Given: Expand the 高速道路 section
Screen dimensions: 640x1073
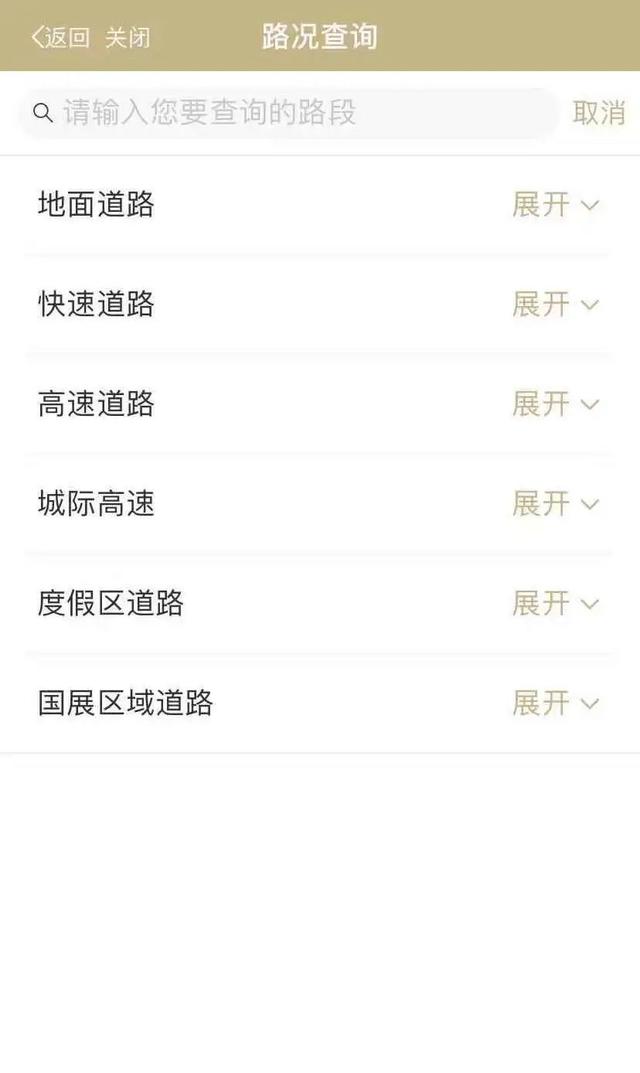Looking at the screenshot, I should 555,404.
